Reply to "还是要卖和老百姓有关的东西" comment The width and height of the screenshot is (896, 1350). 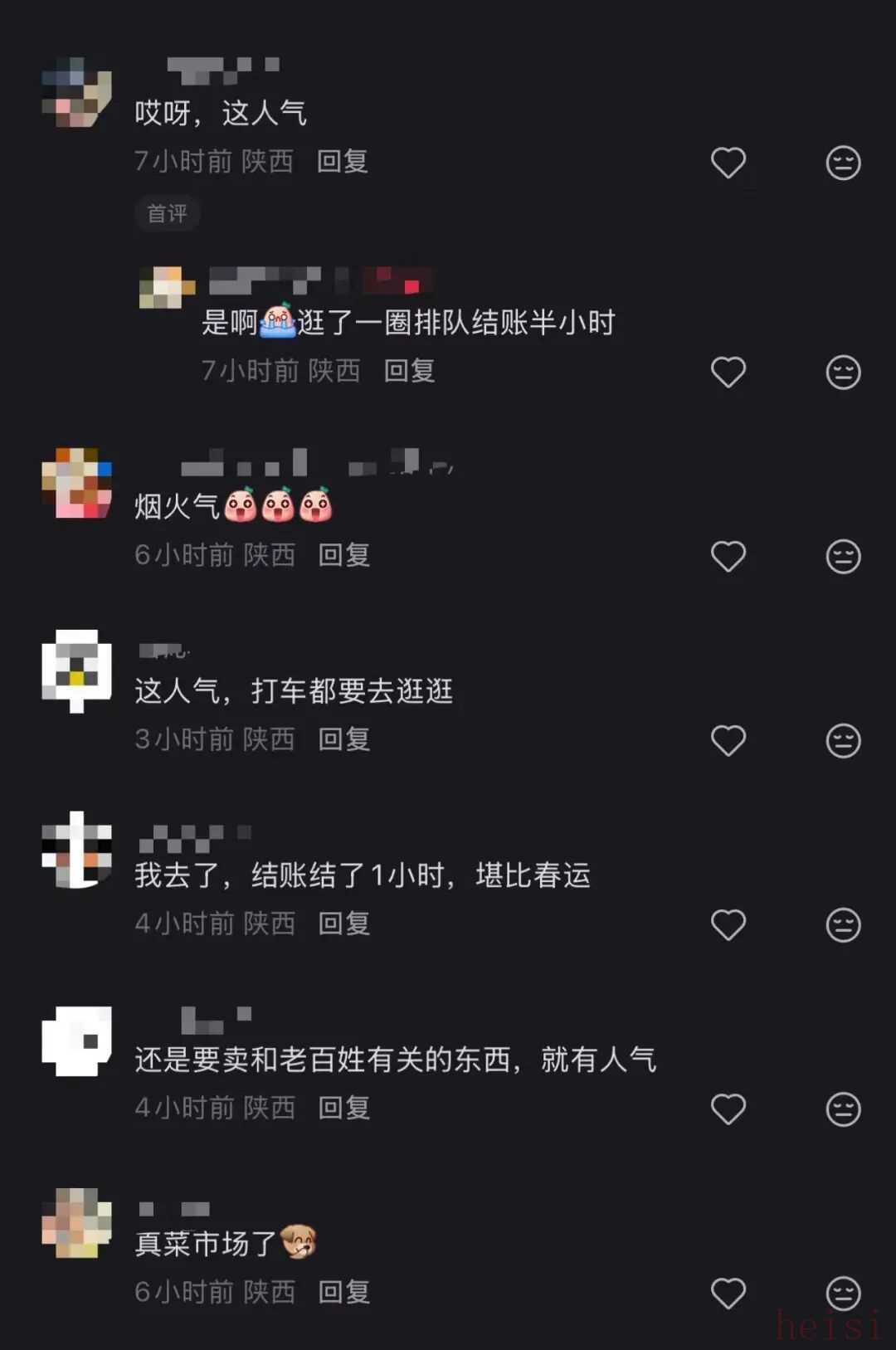click(344, 1108)
